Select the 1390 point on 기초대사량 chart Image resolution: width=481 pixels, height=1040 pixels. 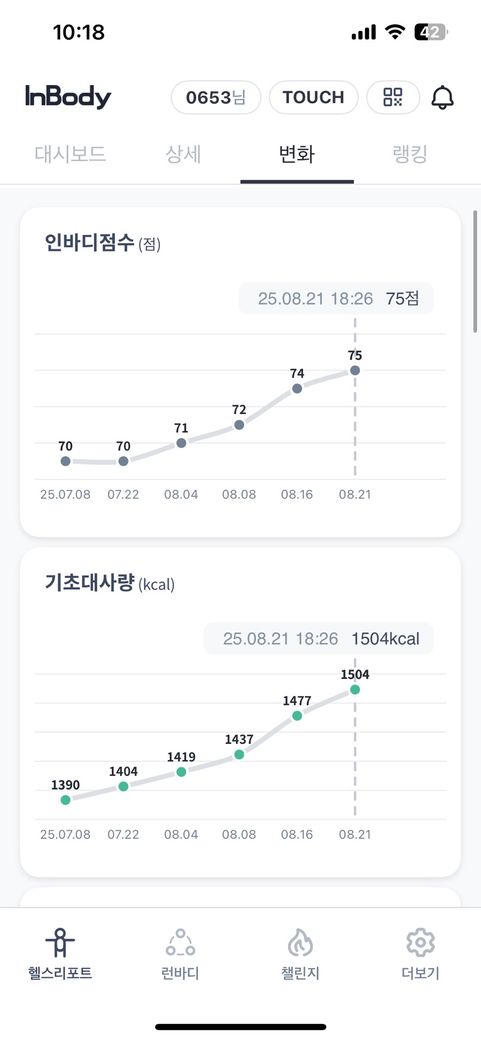pos(65,800)
